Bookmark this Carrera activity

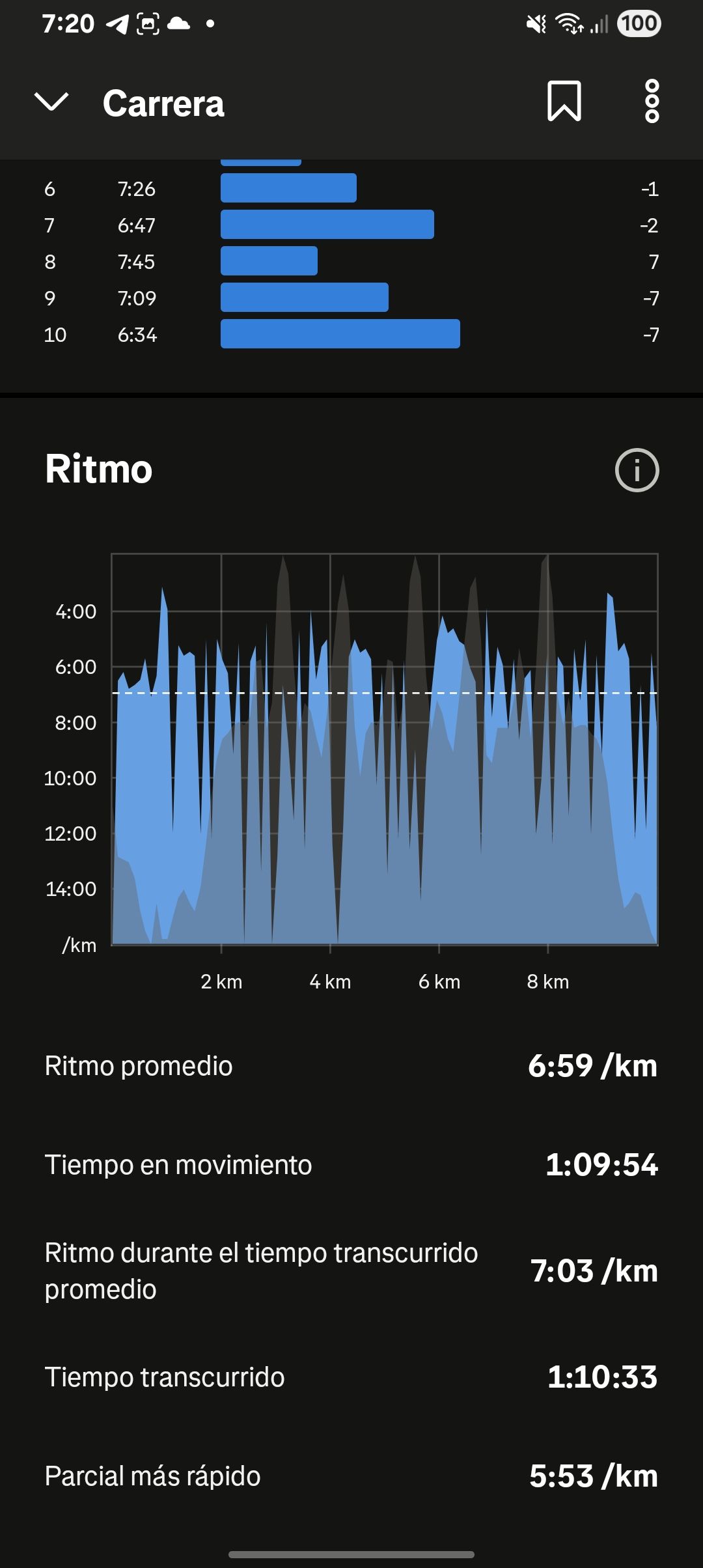pos(564,102)
